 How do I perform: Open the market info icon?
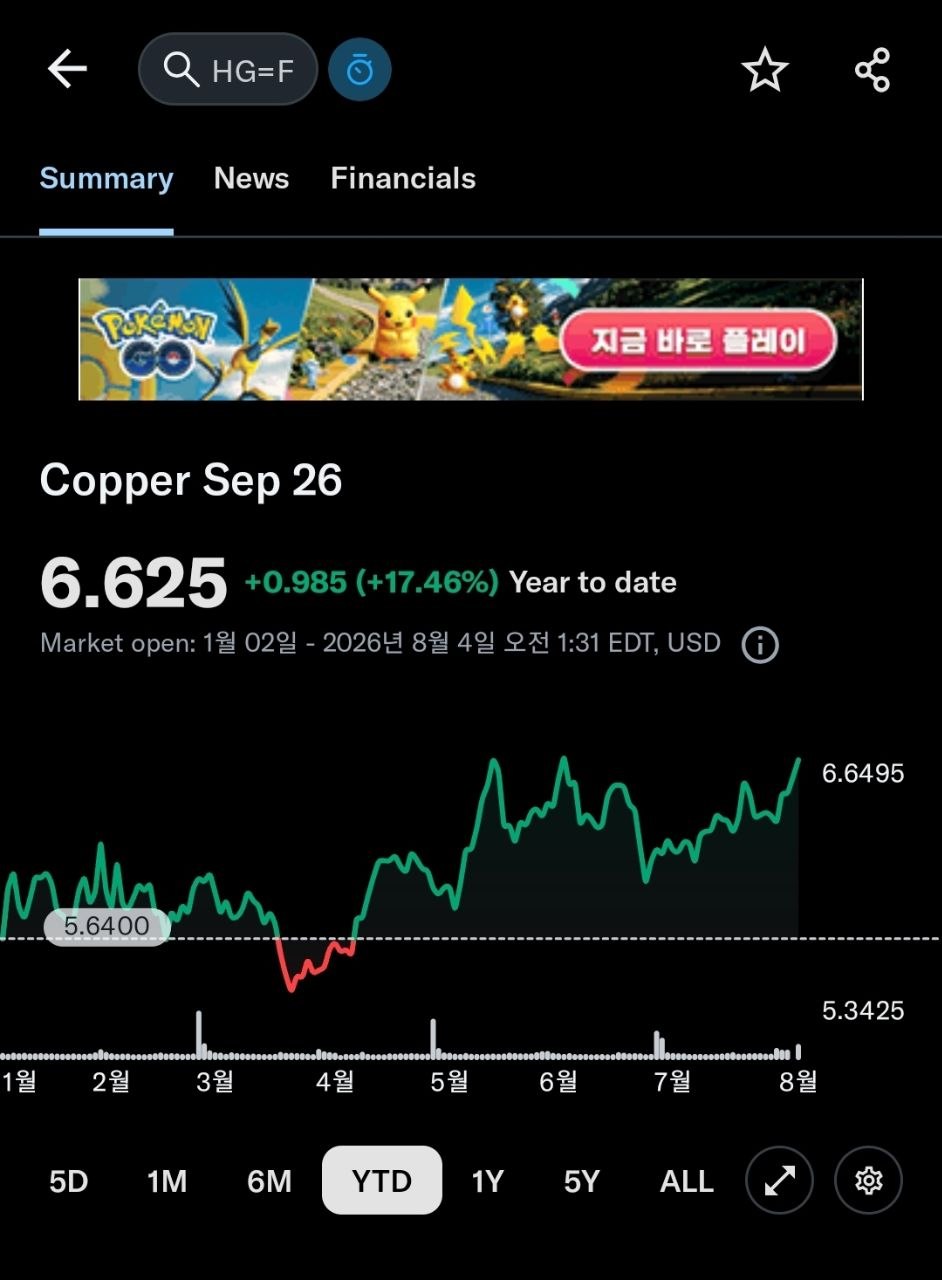(x=760, y=645)
